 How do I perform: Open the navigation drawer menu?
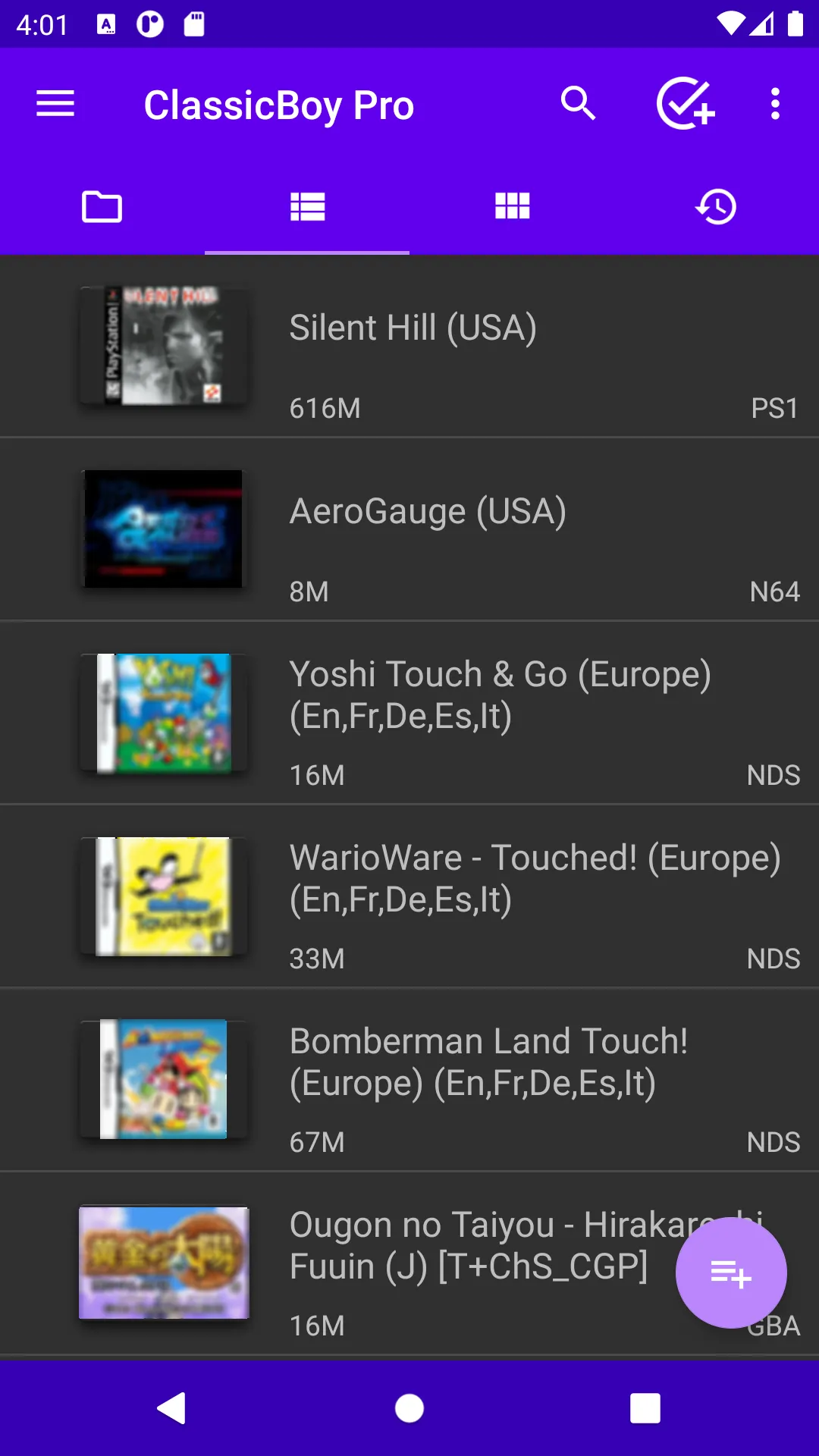click(55, 104)
